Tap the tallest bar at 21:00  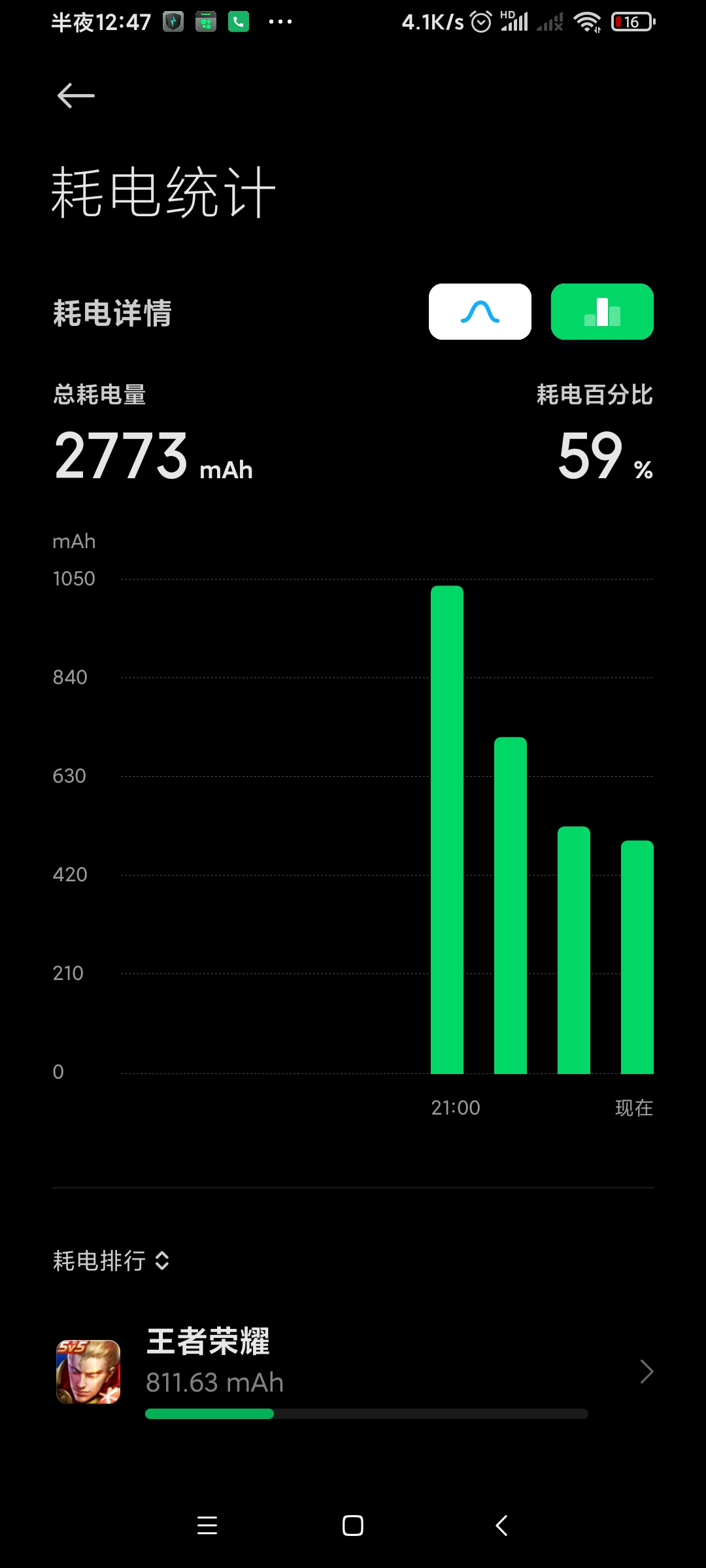[x=447, y=830]
